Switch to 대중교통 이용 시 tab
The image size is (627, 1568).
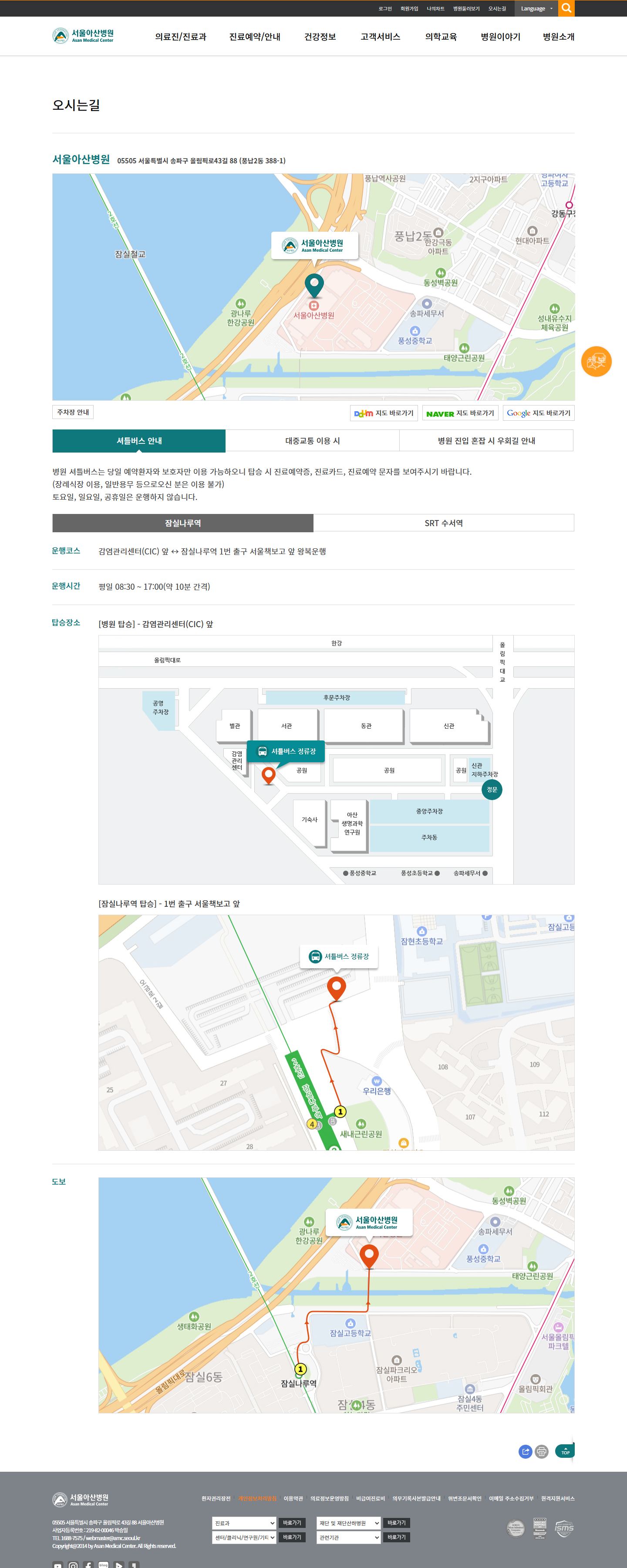[312, 441]
